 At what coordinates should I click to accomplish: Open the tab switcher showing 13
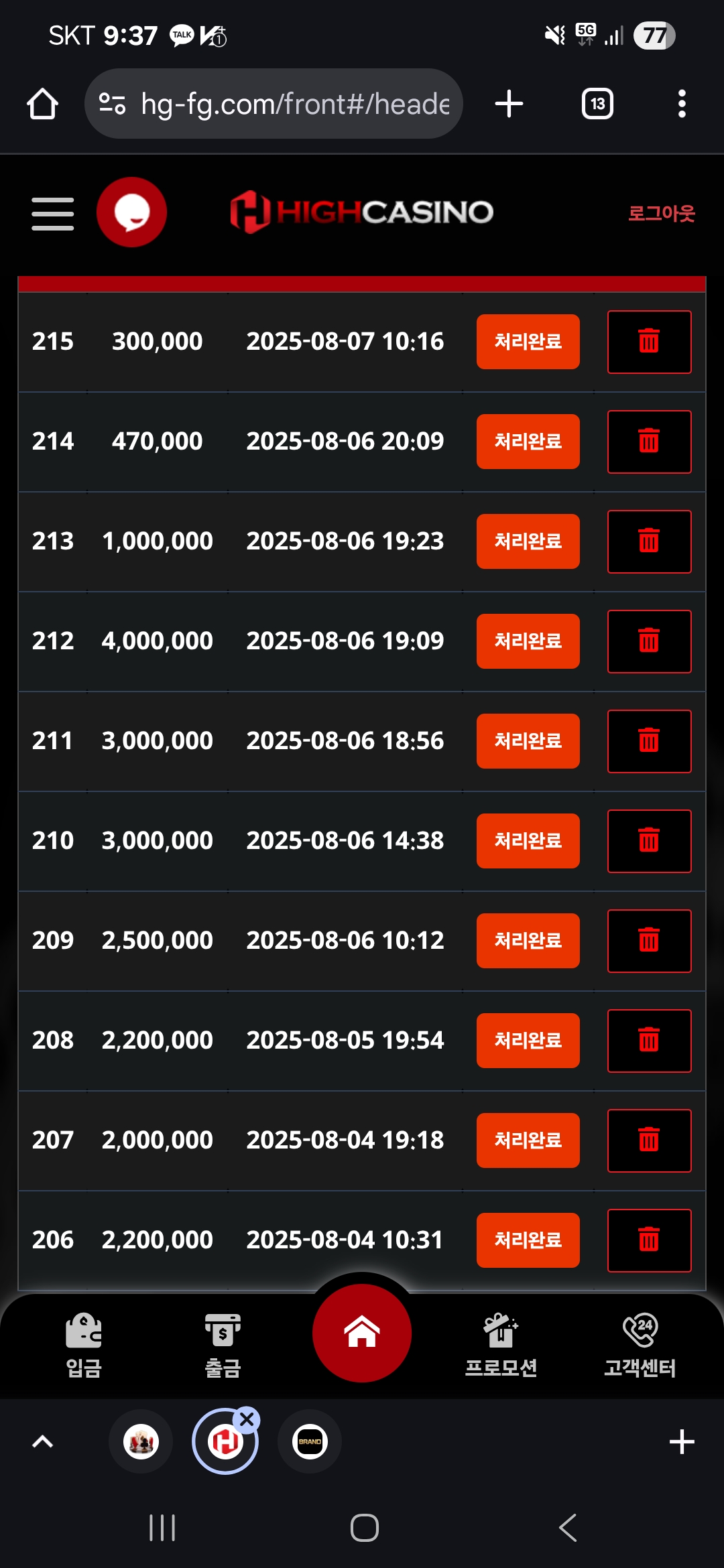click(597, 104)
